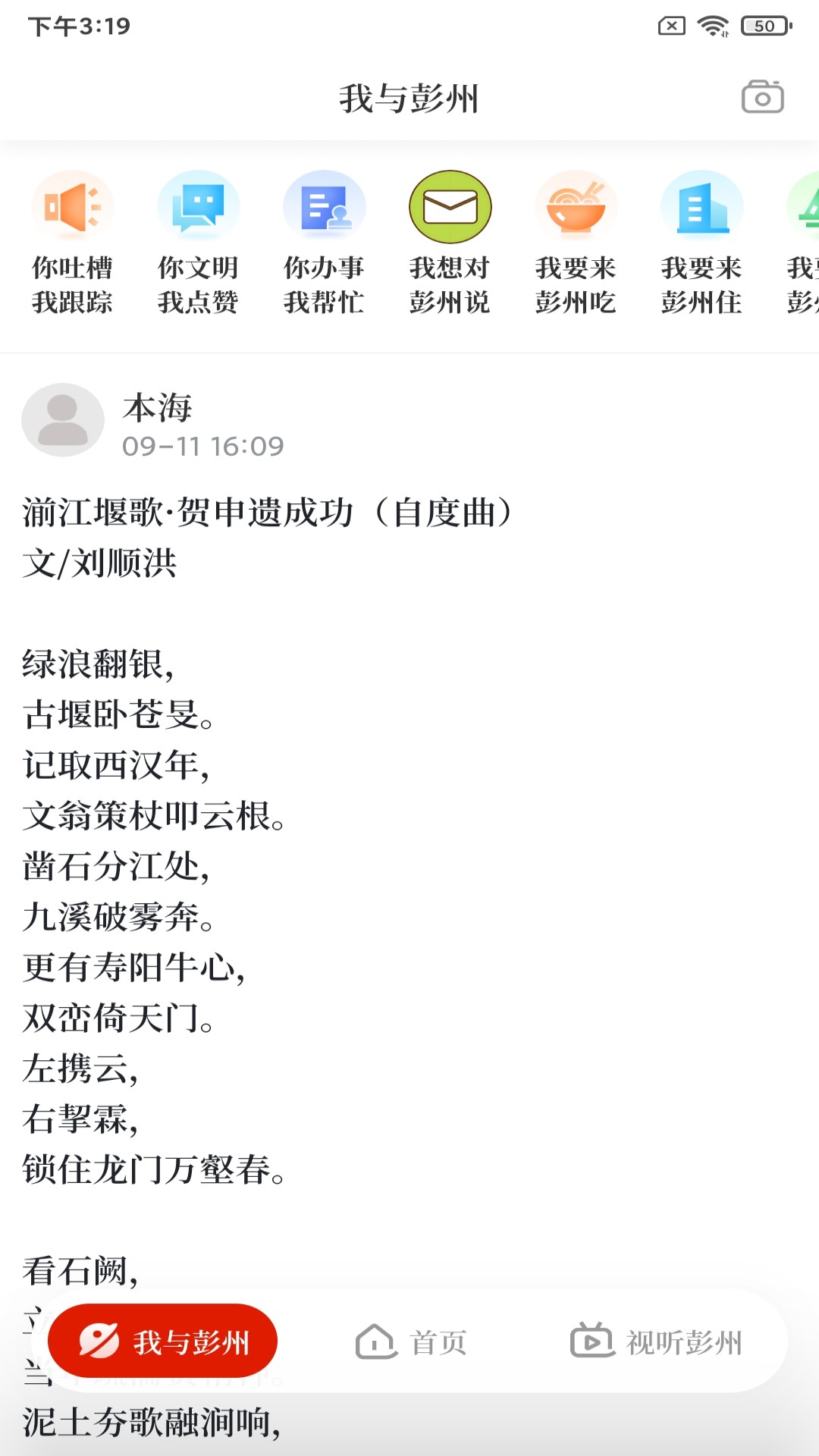
Task: Select the red 我与彭州 bottom button
Action: 162,1341
